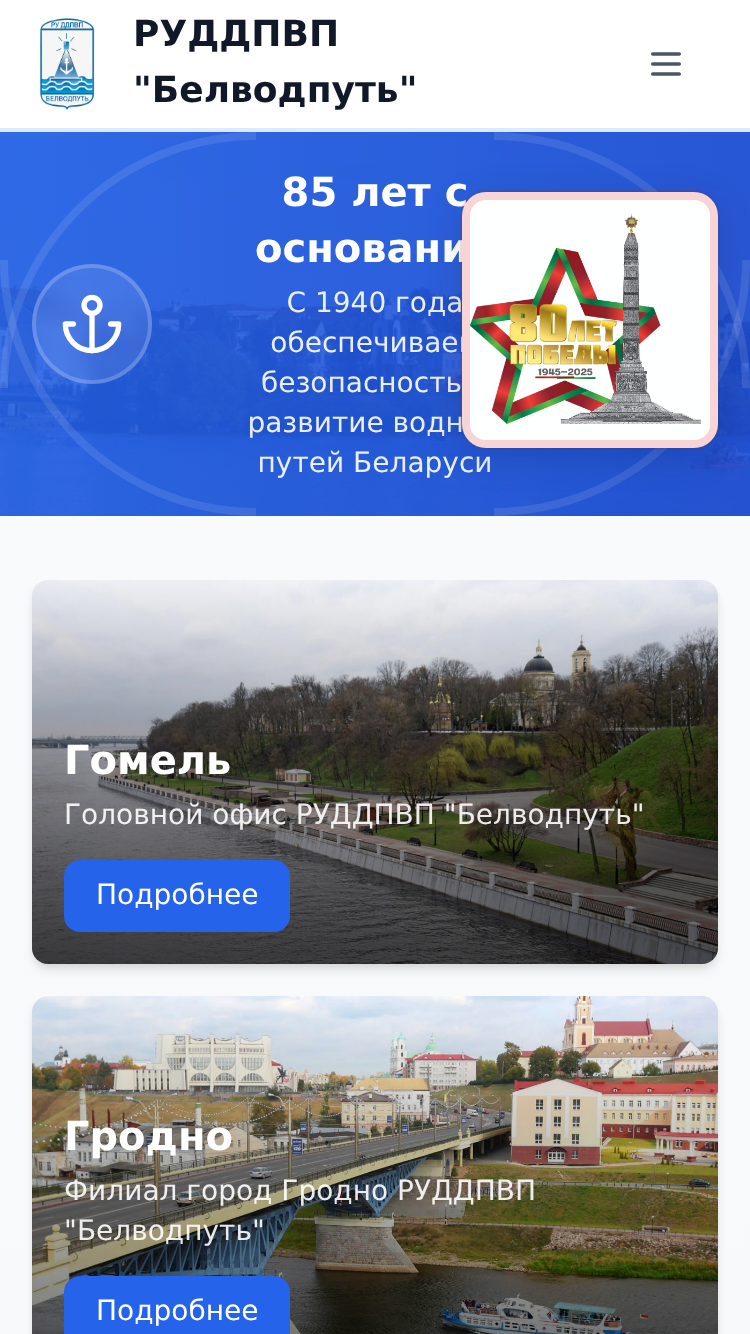Screen dimensions: 750x1334
Task: Open the hamburger navigation menu
Action: [666, 64]
